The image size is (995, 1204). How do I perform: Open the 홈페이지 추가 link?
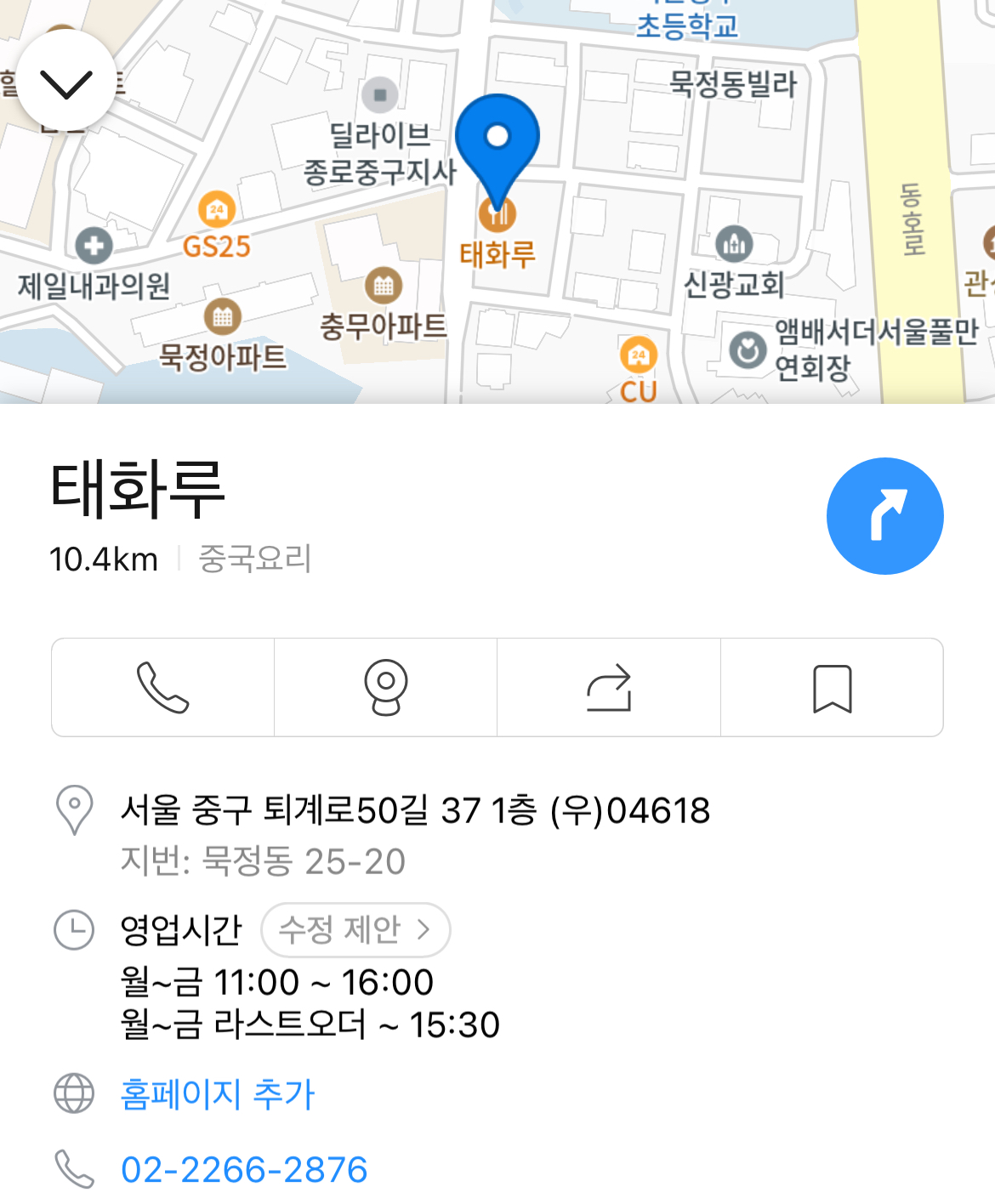[218, 1093]
